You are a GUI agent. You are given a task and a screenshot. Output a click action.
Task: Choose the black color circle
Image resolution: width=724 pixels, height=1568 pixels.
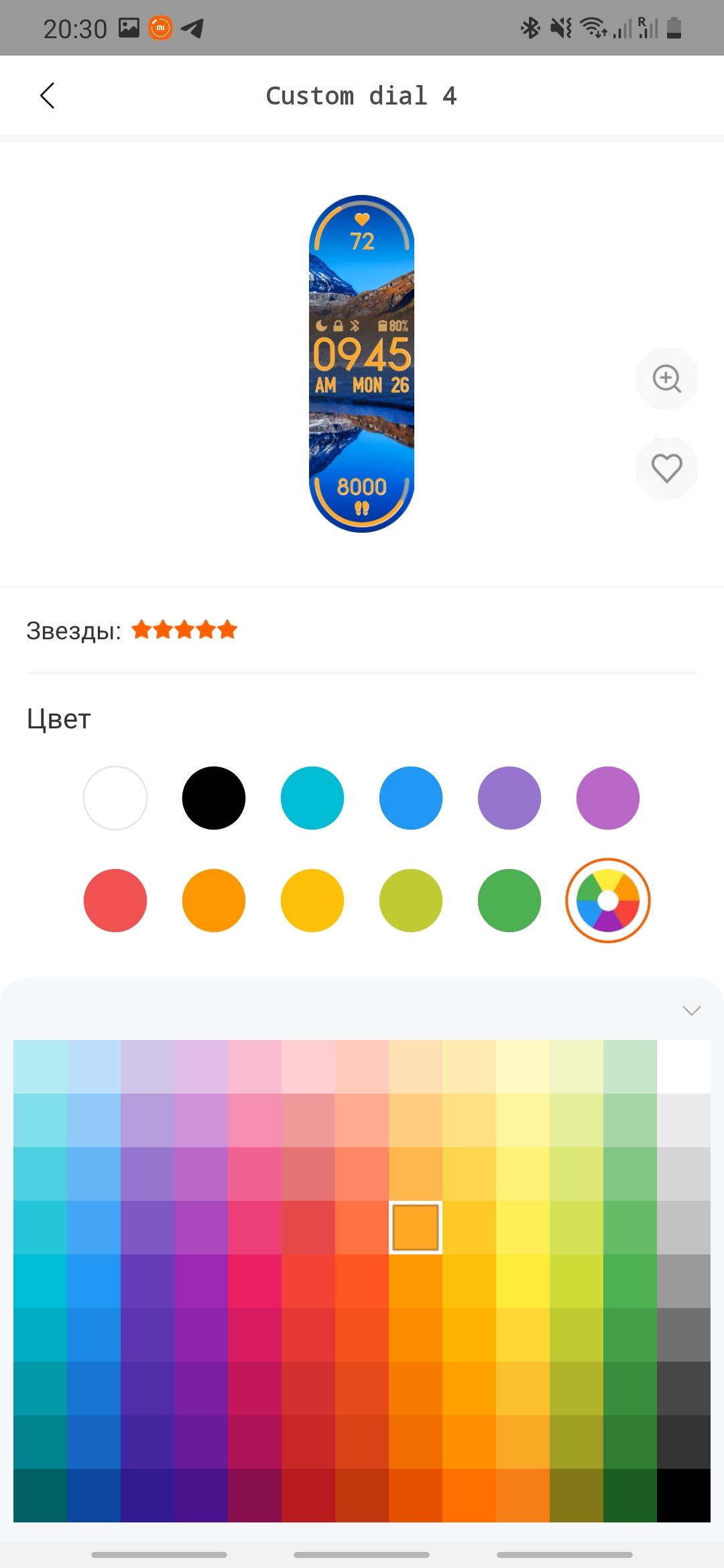tap(214, 798)
